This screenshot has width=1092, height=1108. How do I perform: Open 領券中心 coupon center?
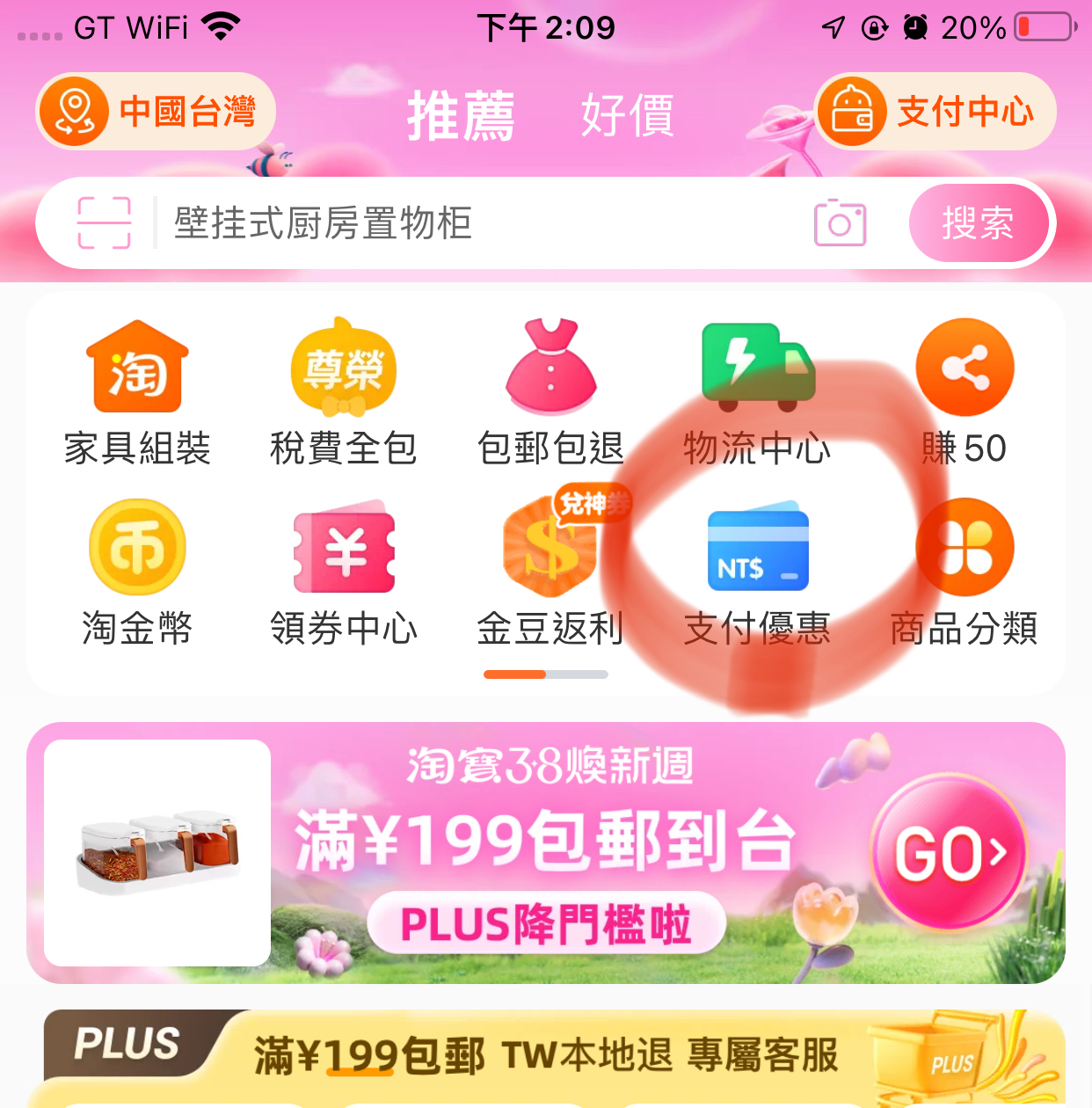pos(344,572)
